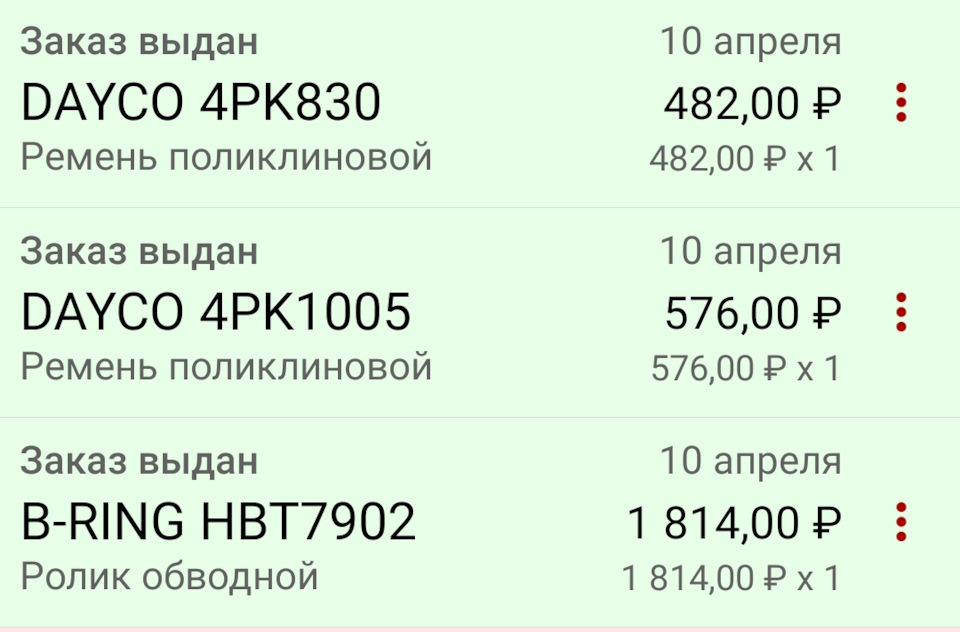
Task: Open the overflow menu for DAYCO 4PK830
Action: click(900, 103)
